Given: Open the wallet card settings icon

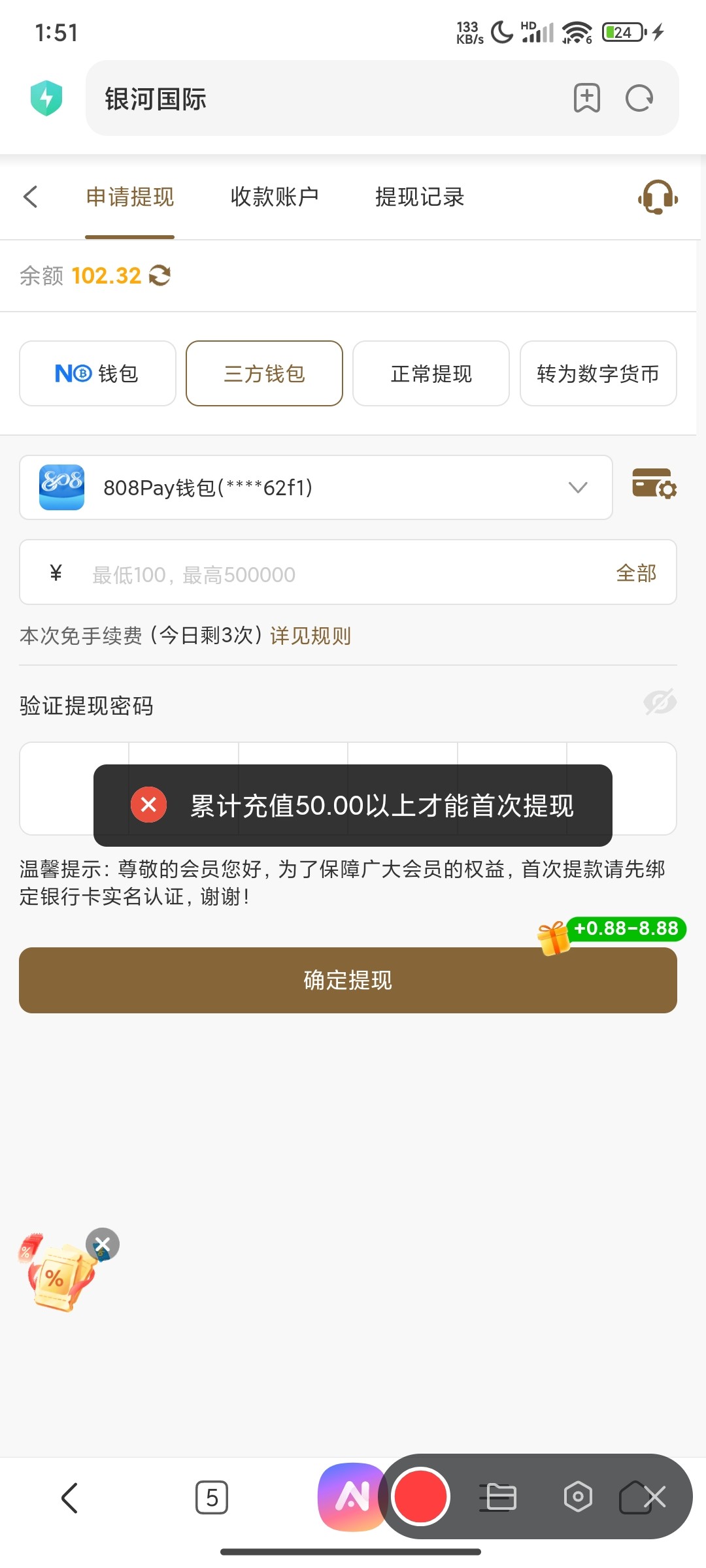Looking at the screenshot, I should tap(654, 484).
